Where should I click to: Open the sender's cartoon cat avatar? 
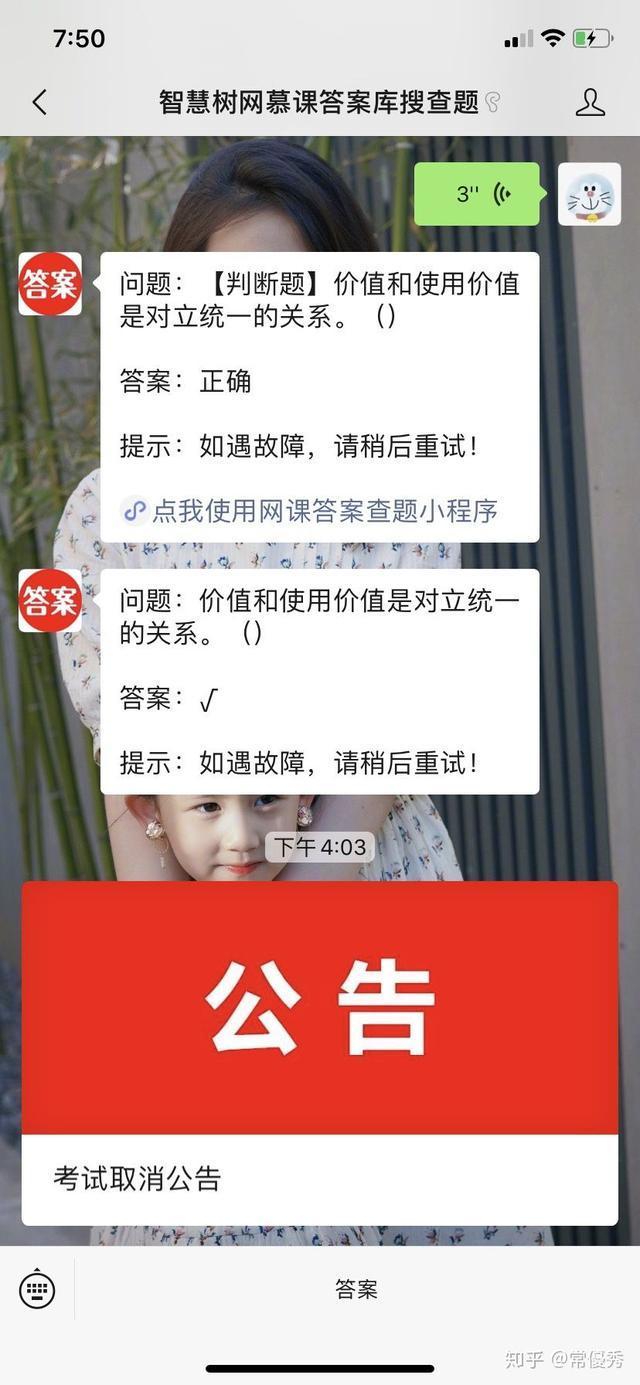coord(589,194)
